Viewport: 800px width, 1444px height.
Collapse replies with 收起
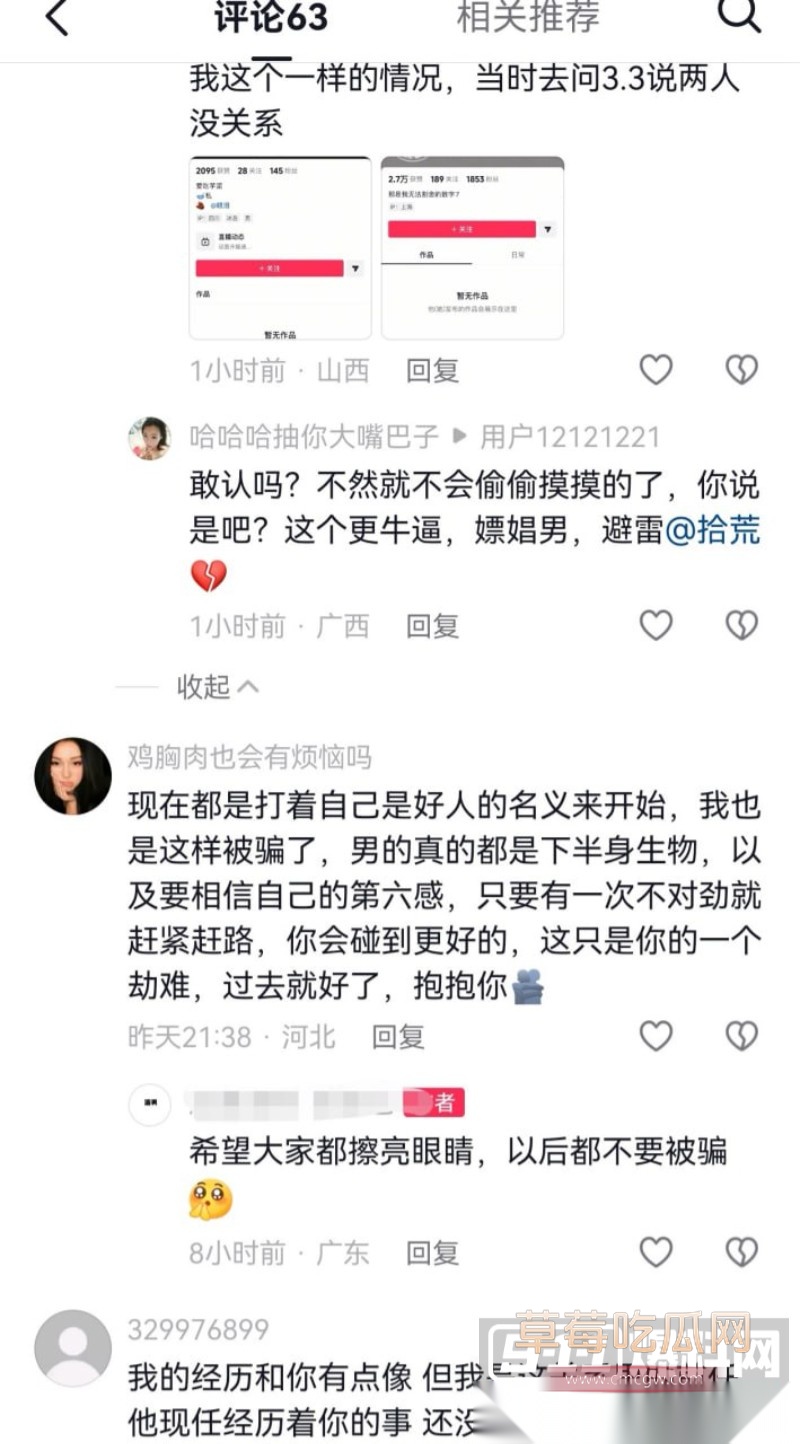(x=216, y=687)
